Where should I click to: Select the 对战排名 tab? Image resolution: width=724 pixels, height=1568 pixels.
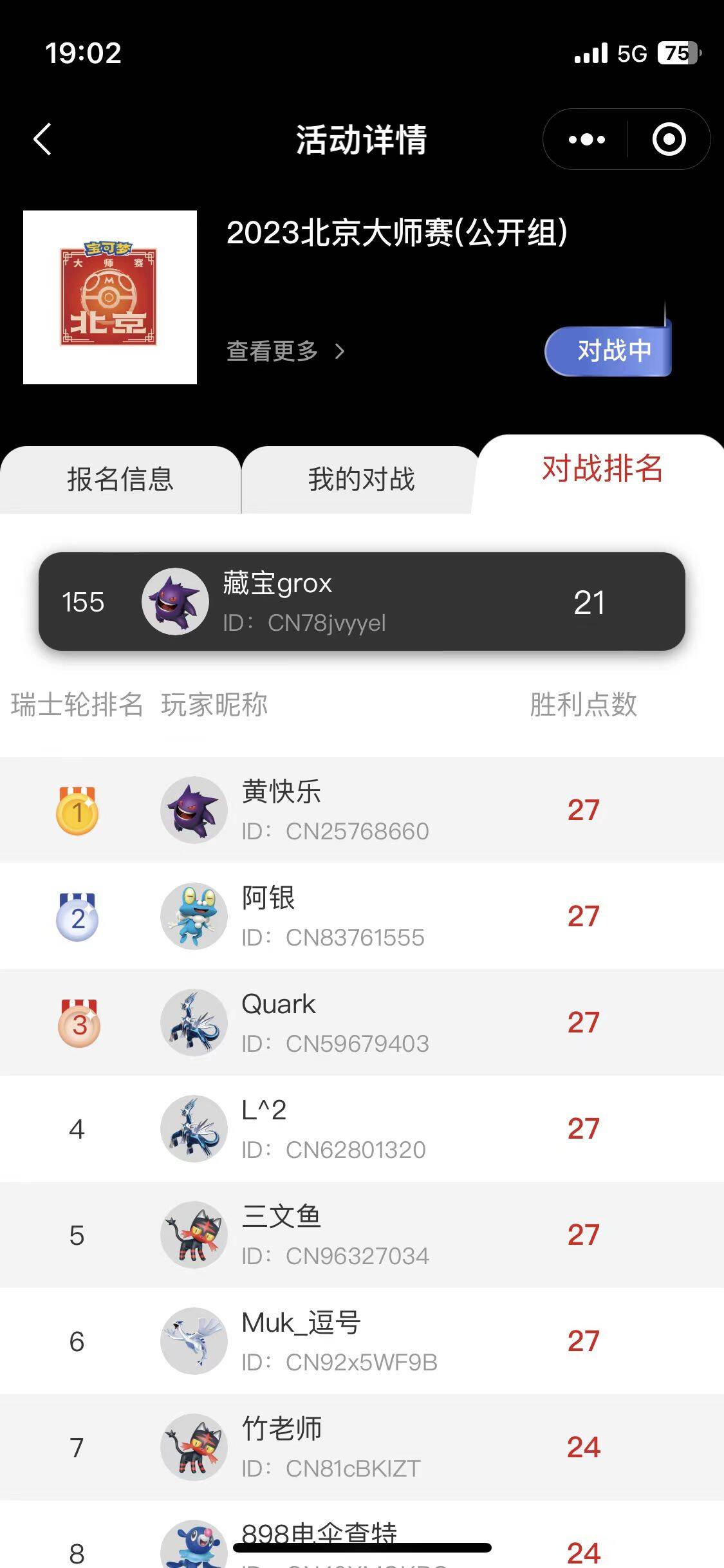[602, 469]
